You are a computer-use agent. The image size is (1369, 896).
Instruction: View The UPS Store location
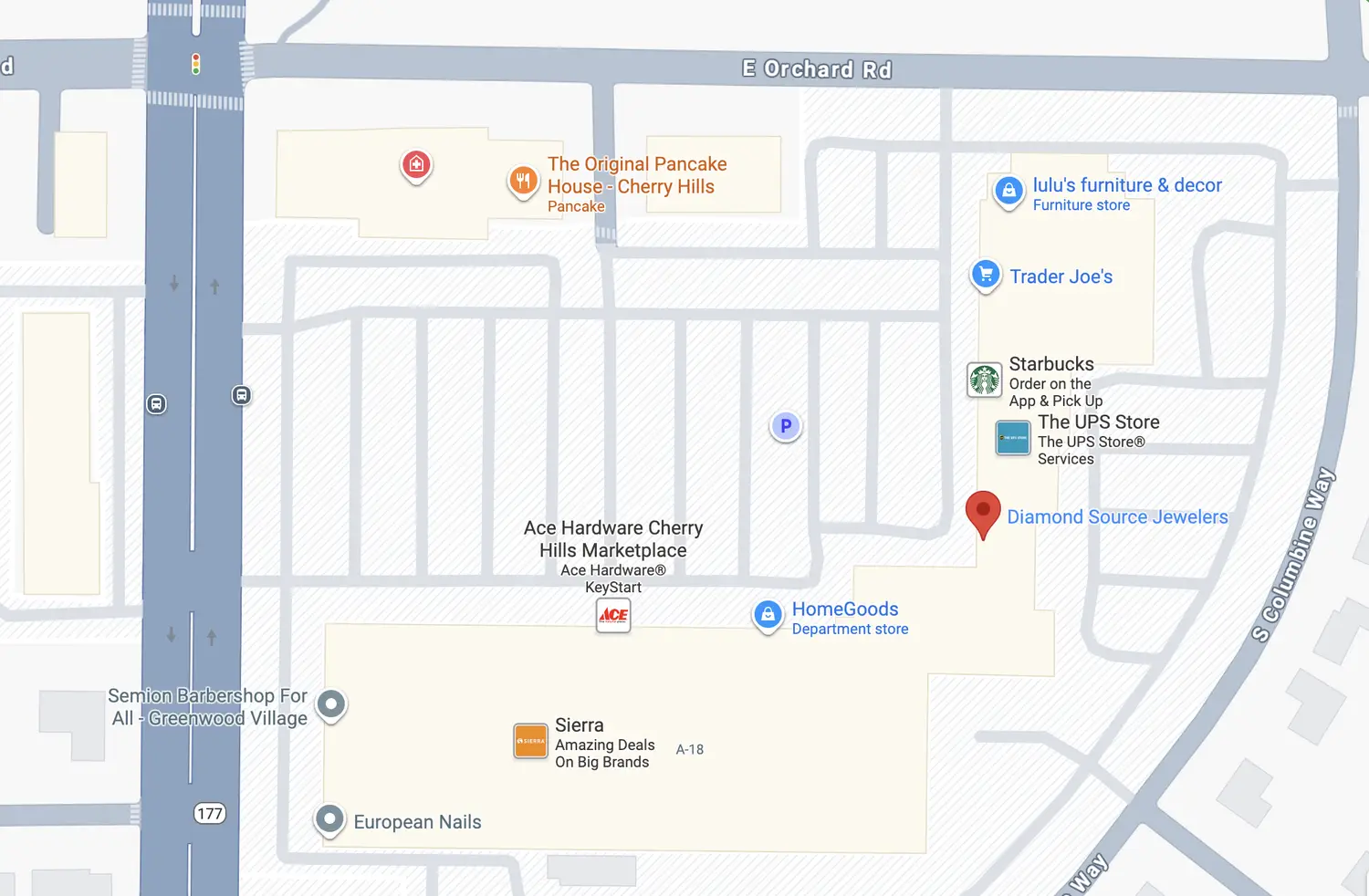(x=1013, y=438)
